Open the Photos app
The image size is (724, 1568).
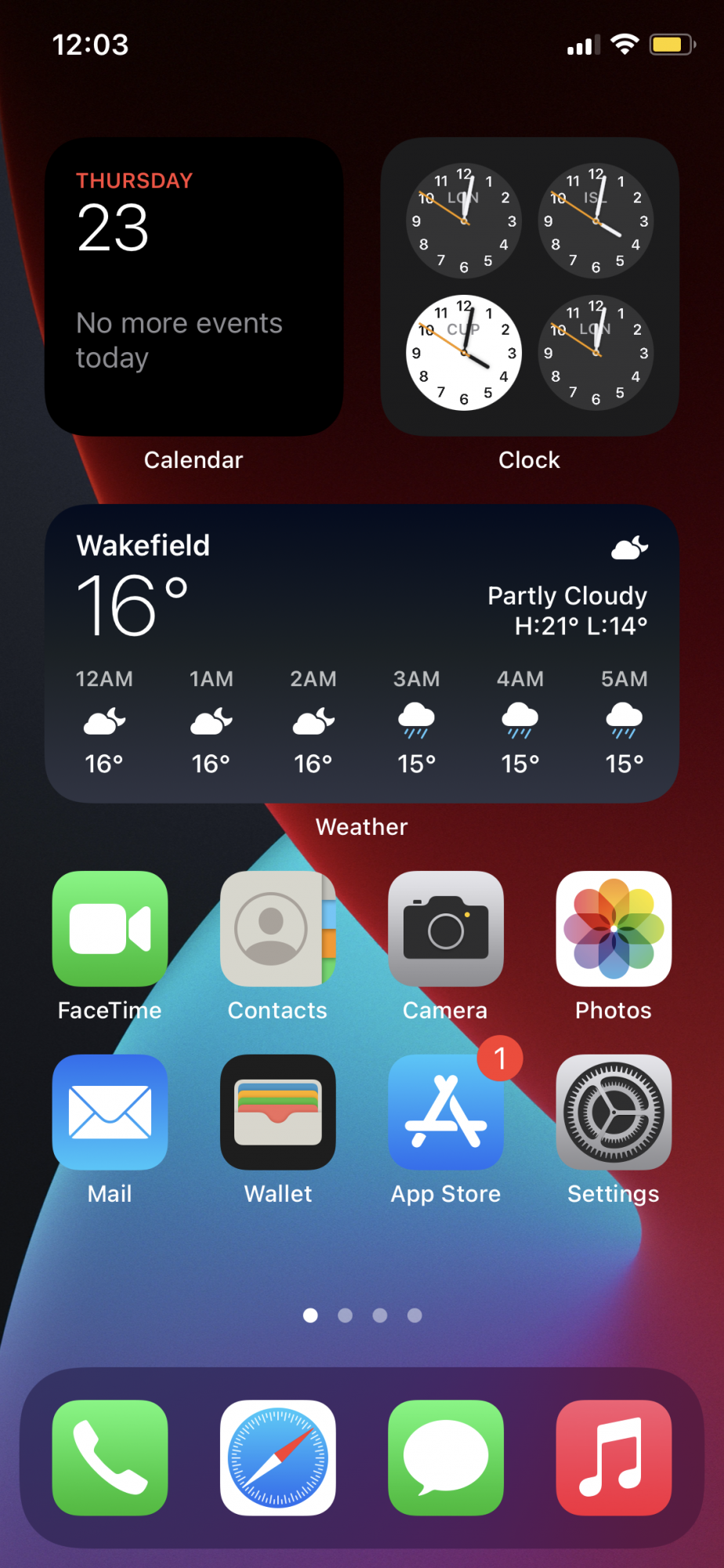click(614, 929)
